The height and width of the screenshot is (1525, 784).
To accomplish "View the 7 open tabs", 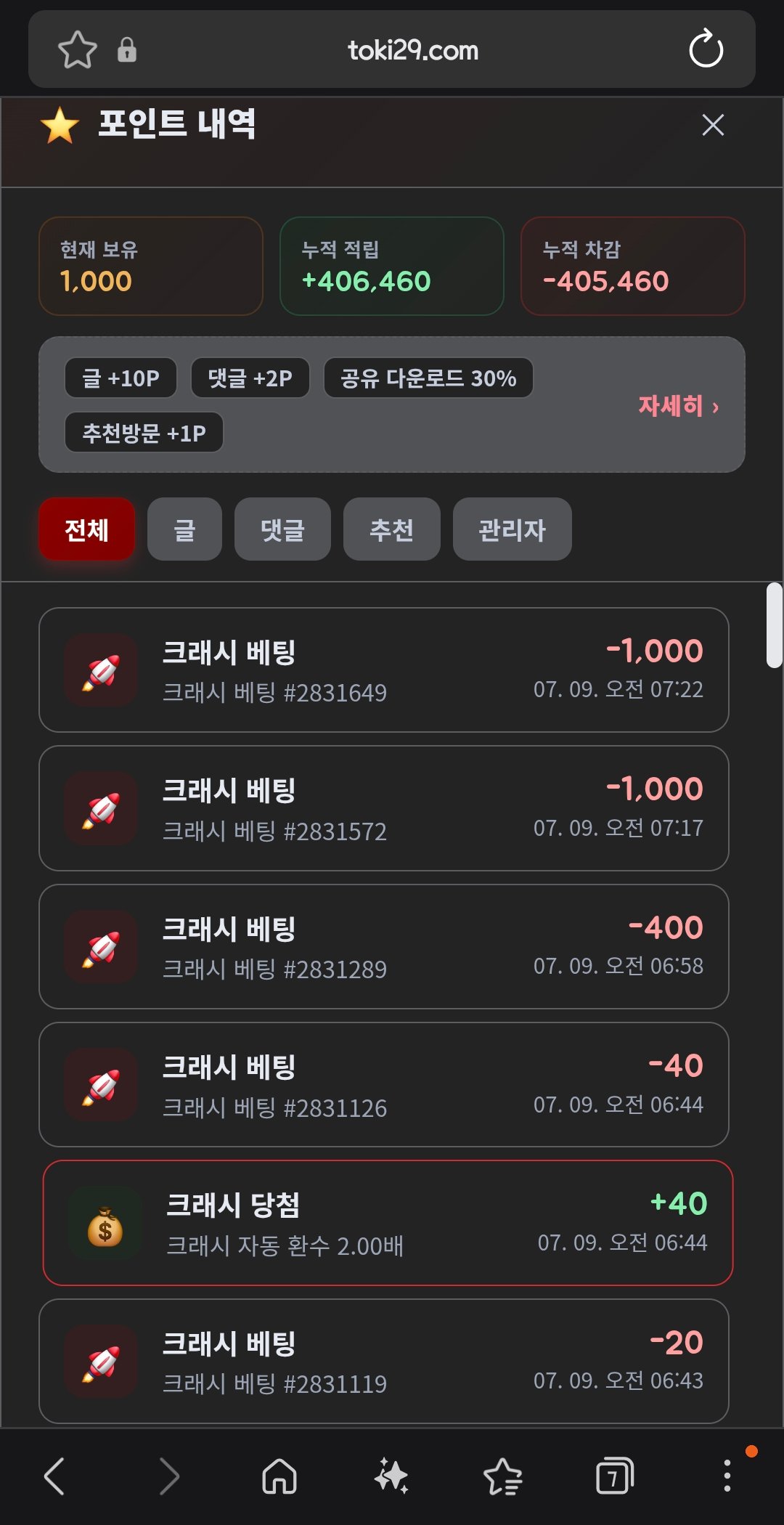I will (614, 1476).
